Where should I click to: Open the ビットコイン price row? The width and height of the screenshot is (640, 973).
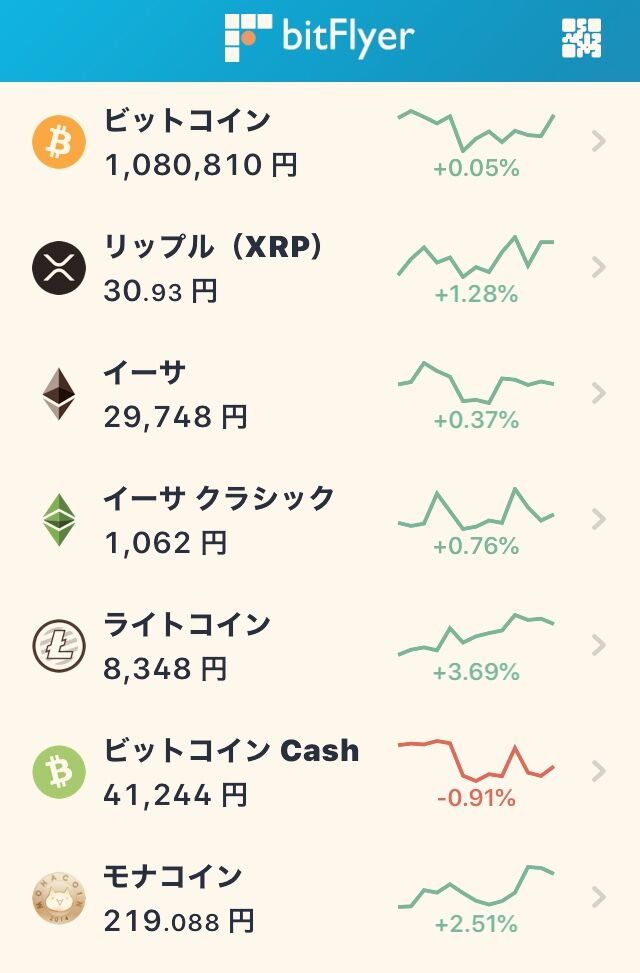320,142
